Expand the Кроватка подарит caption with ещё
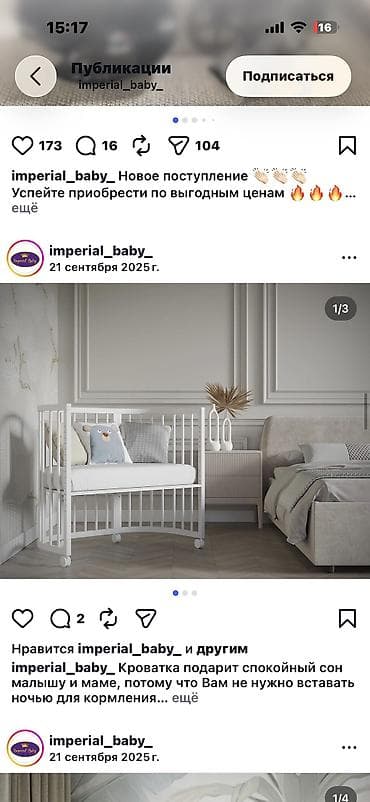This screenshot has width=370, height=802. tap(185, 698)
